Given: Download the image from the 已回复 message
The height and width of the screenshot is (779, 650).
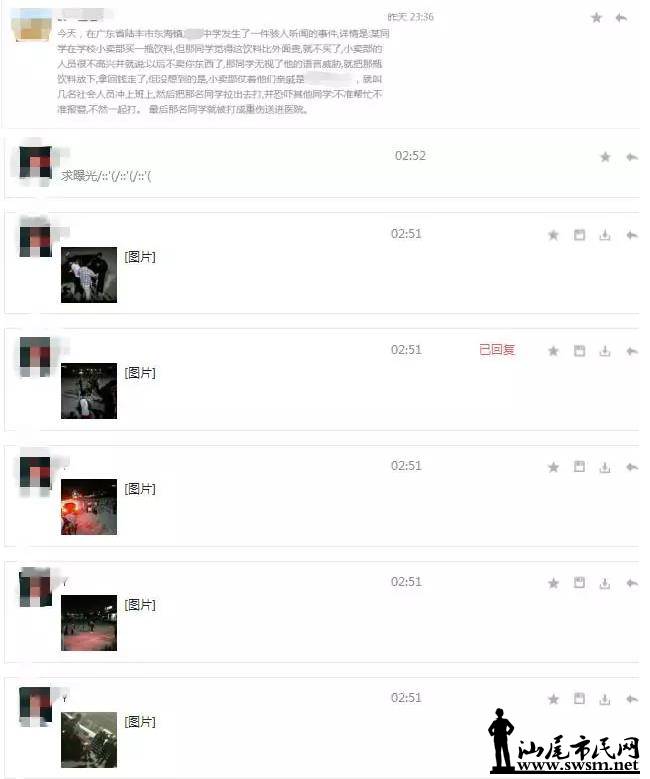Looking at the screenshot, I should click(x=605, y=351).
